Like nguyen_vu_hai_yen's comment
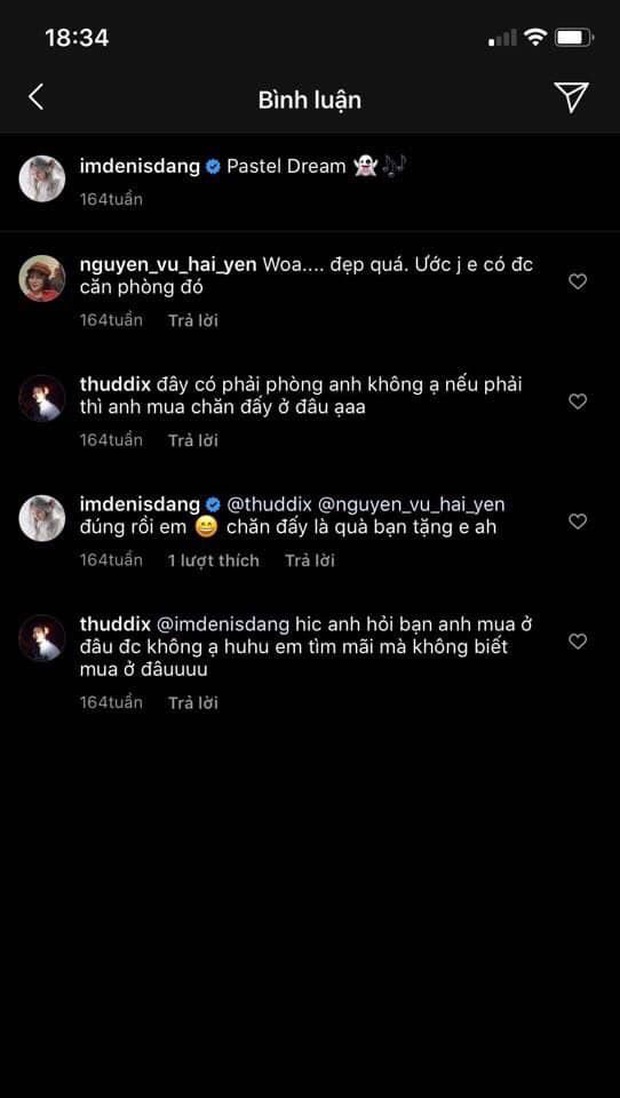Screen dimensions: 620x1098 tap(577, 282)
